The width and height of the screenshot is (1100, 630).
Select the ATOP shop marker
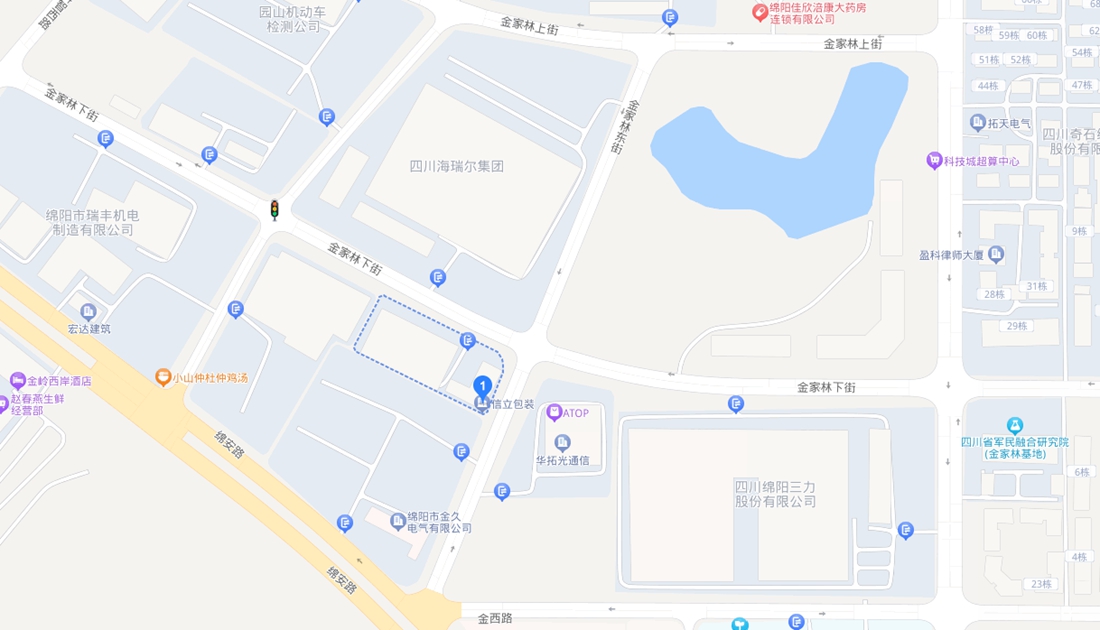coord(555,413)
